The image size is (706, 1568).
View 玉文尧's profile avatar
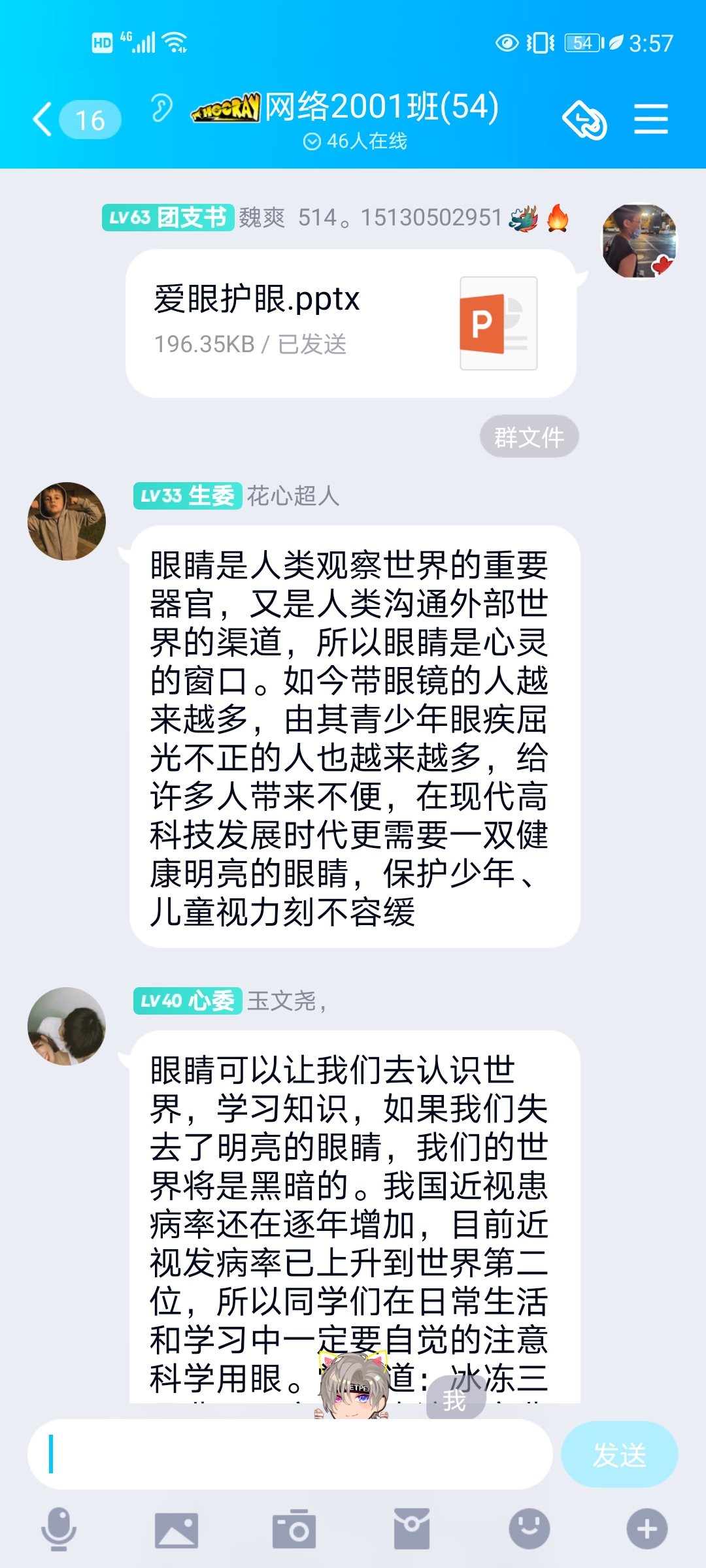67,1026
